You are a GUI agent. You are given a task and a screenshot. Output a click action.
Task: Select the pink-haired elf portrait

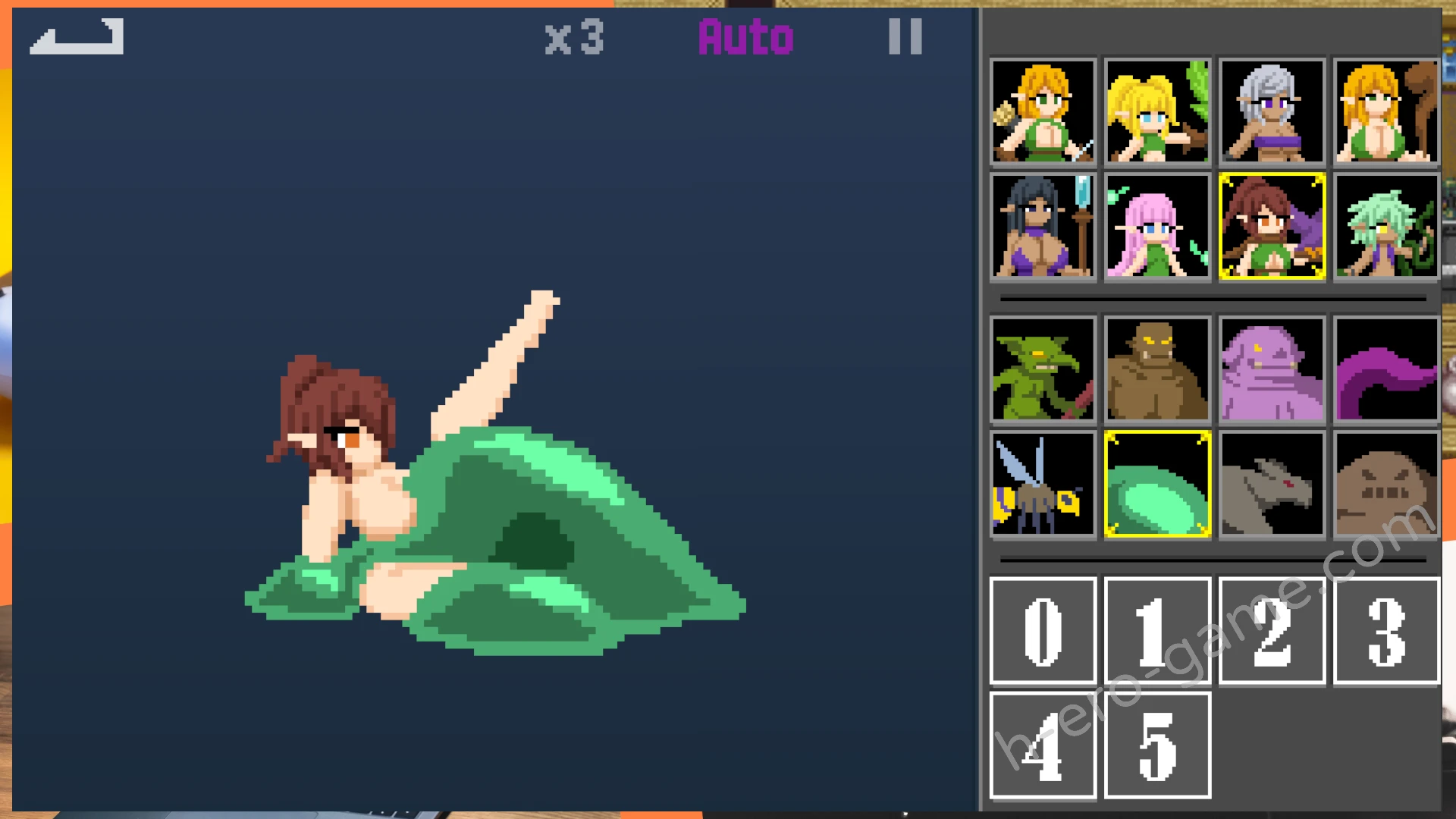pos(1157,226)
